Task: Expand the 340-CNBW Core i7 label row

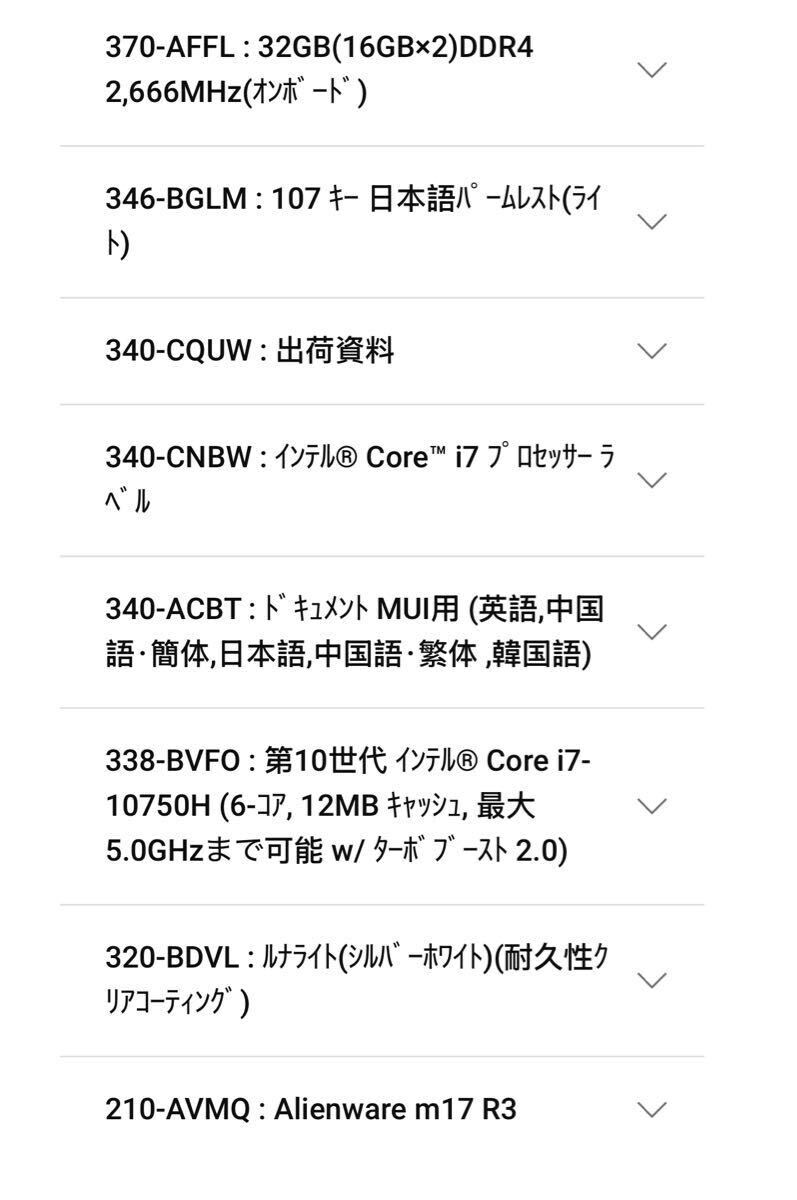Action: pyautogui.click(x=653, y=478)
